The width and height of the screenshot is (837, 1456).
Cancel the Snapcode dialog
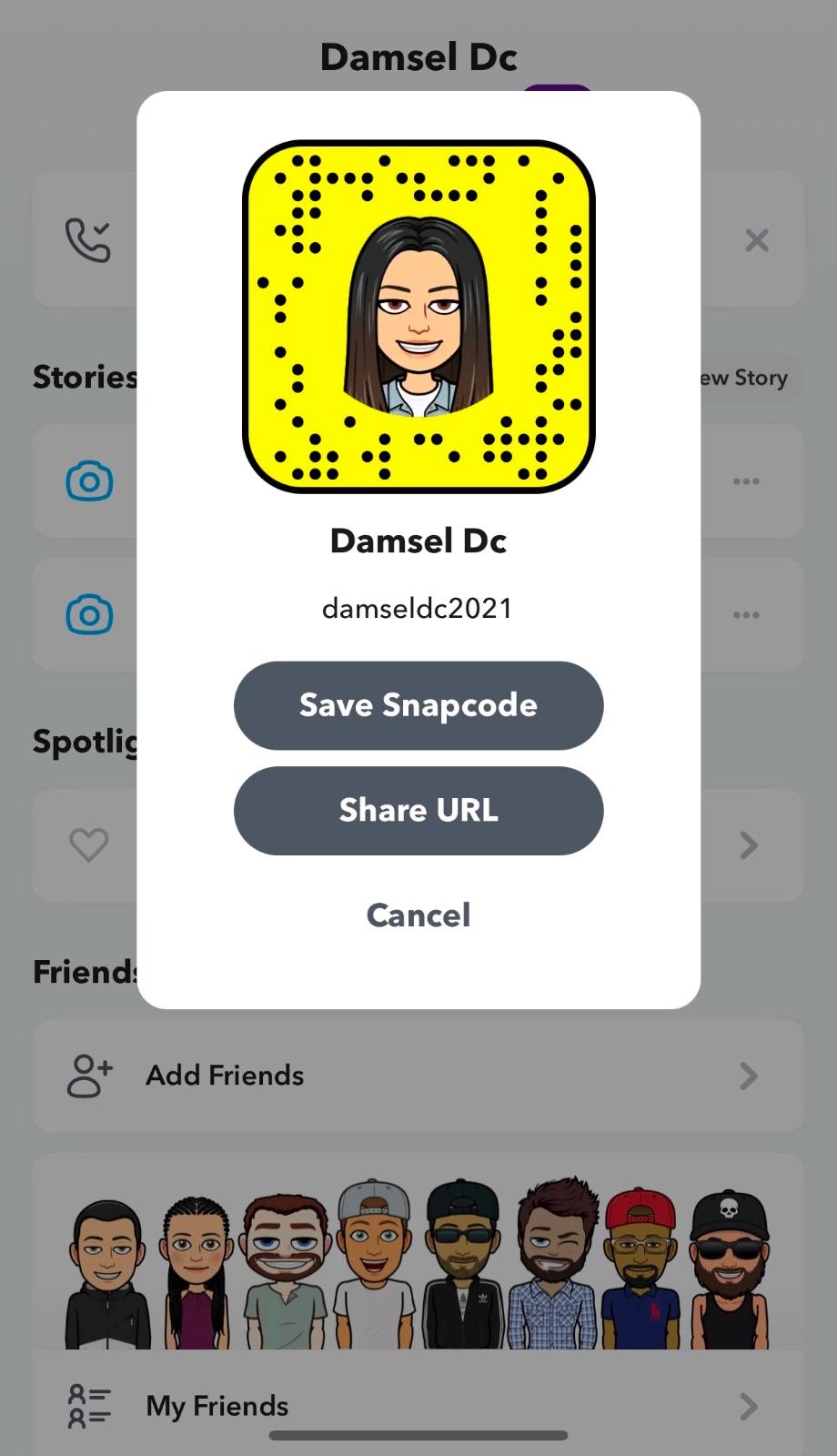[418, 915]
